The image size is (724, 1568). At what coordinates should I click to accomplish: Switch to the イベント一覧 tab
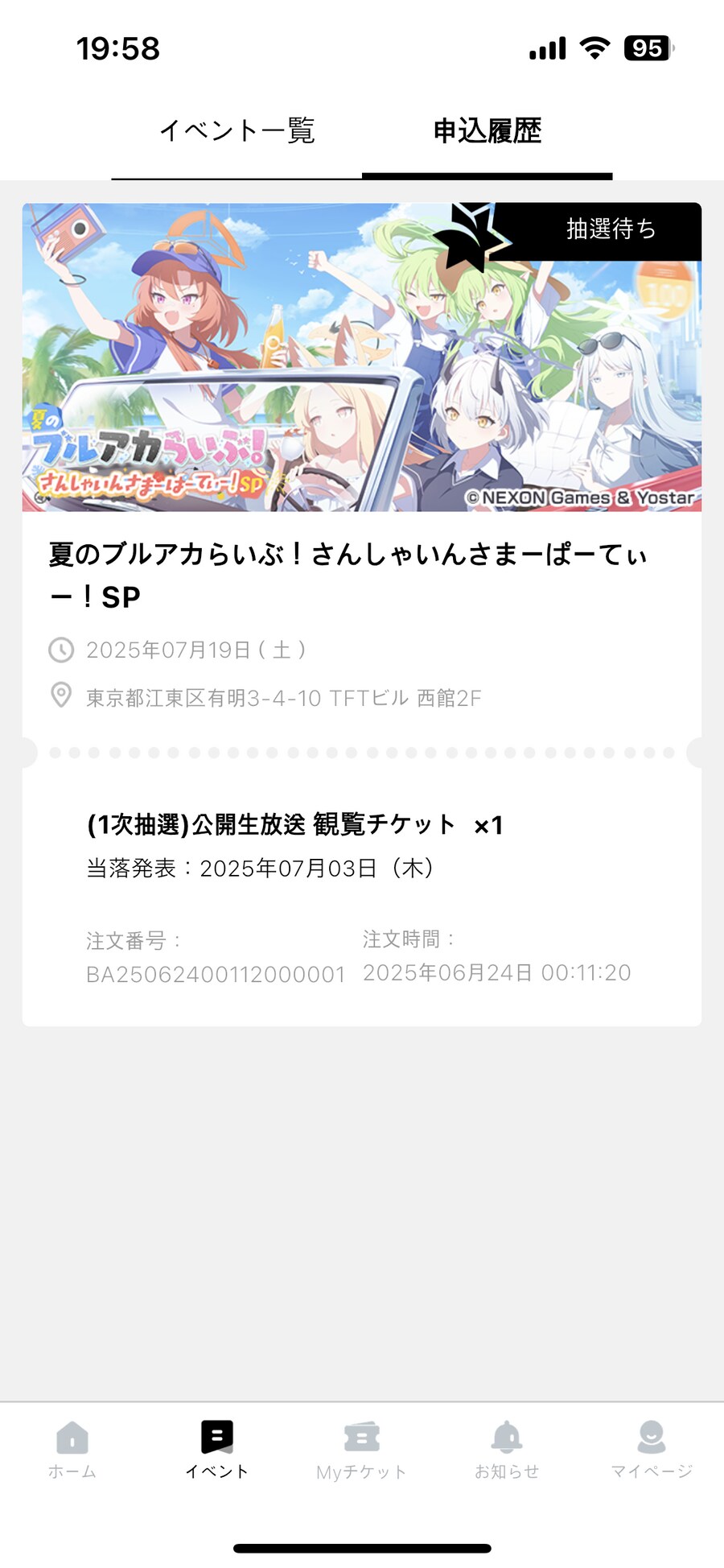click(x=237, y=131)
